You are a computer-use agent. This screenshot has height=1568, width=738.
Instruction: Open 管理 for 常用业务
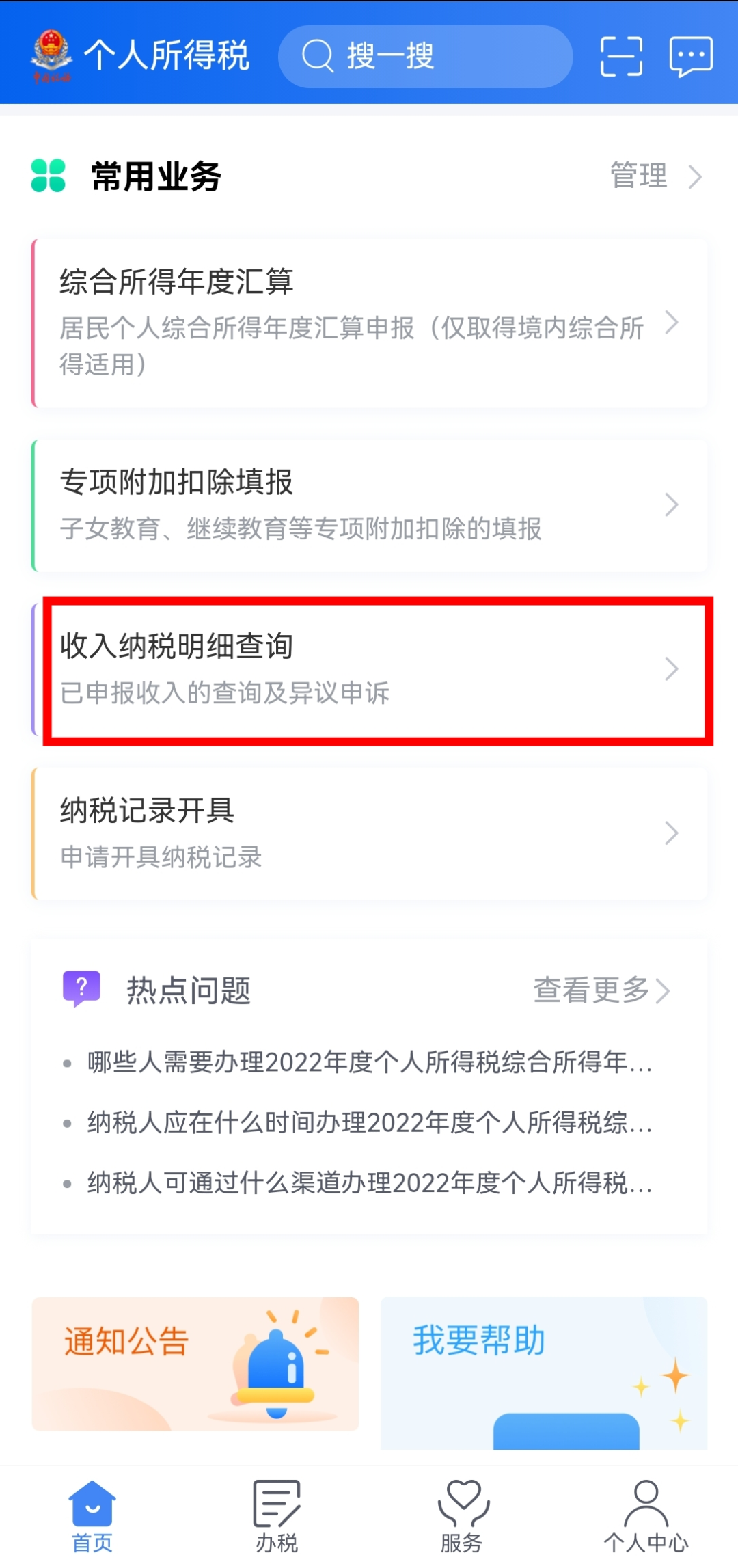pos(655,176)
